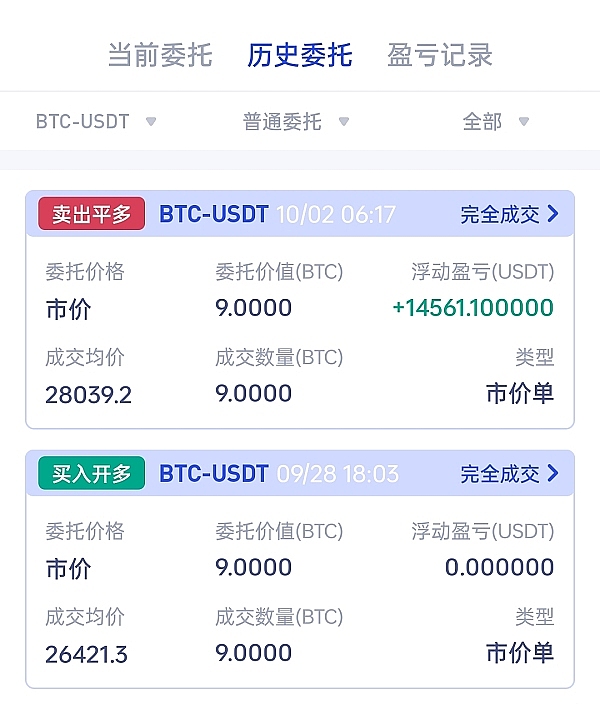This screenshot has height=708, width=600.
Task: Open the 普通委托 order type dropdown
Action: (296, 122)
